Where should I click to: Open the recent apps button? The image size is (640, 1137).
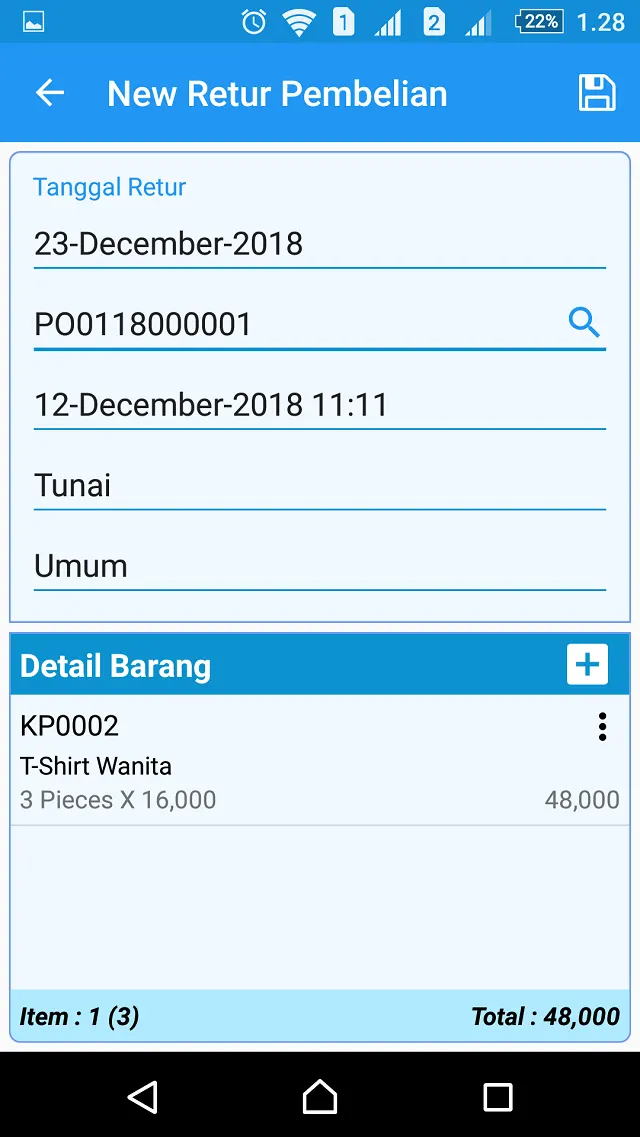(x=498, y=1096)
